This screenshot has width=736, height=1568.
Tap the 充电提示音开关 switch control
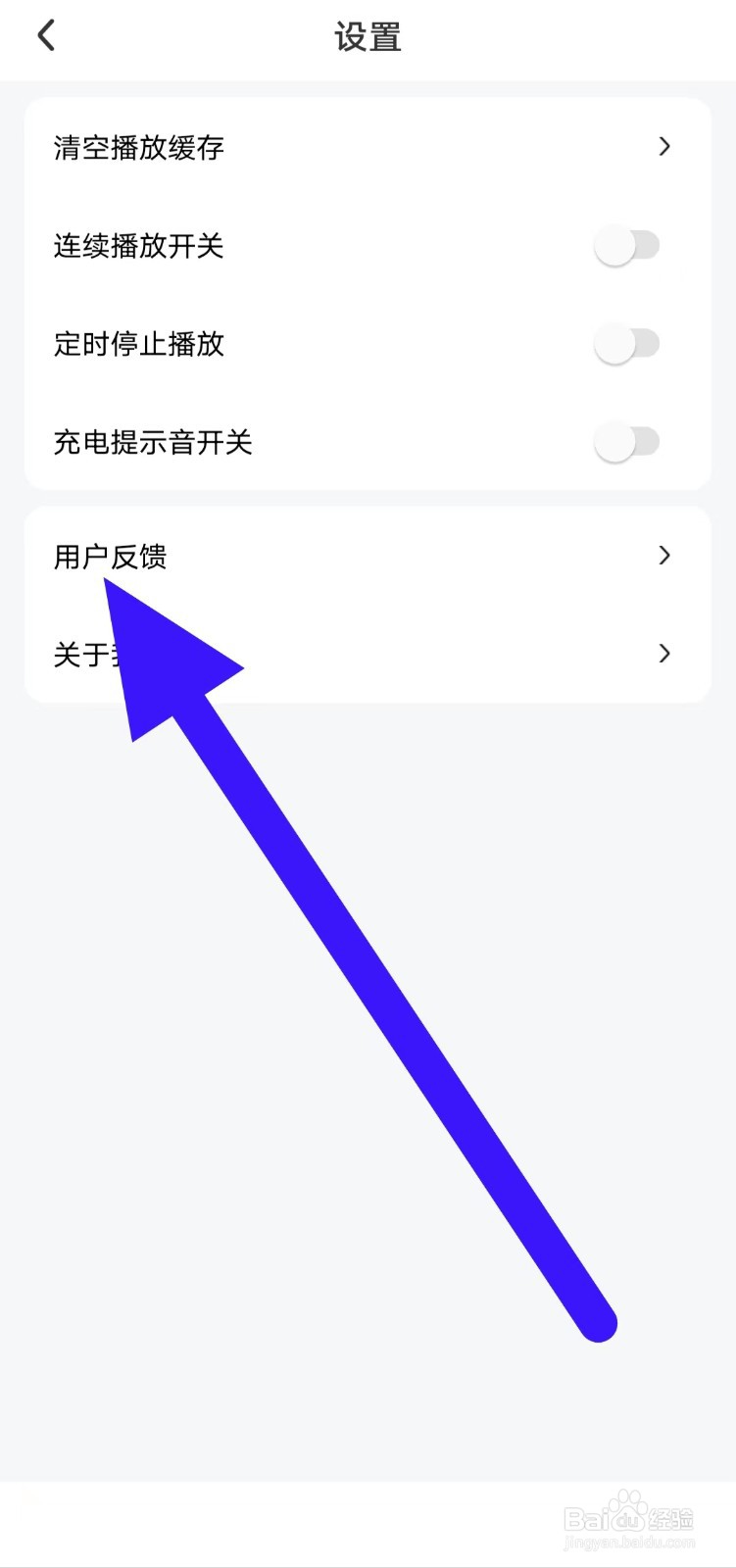[x=625, y=442]
